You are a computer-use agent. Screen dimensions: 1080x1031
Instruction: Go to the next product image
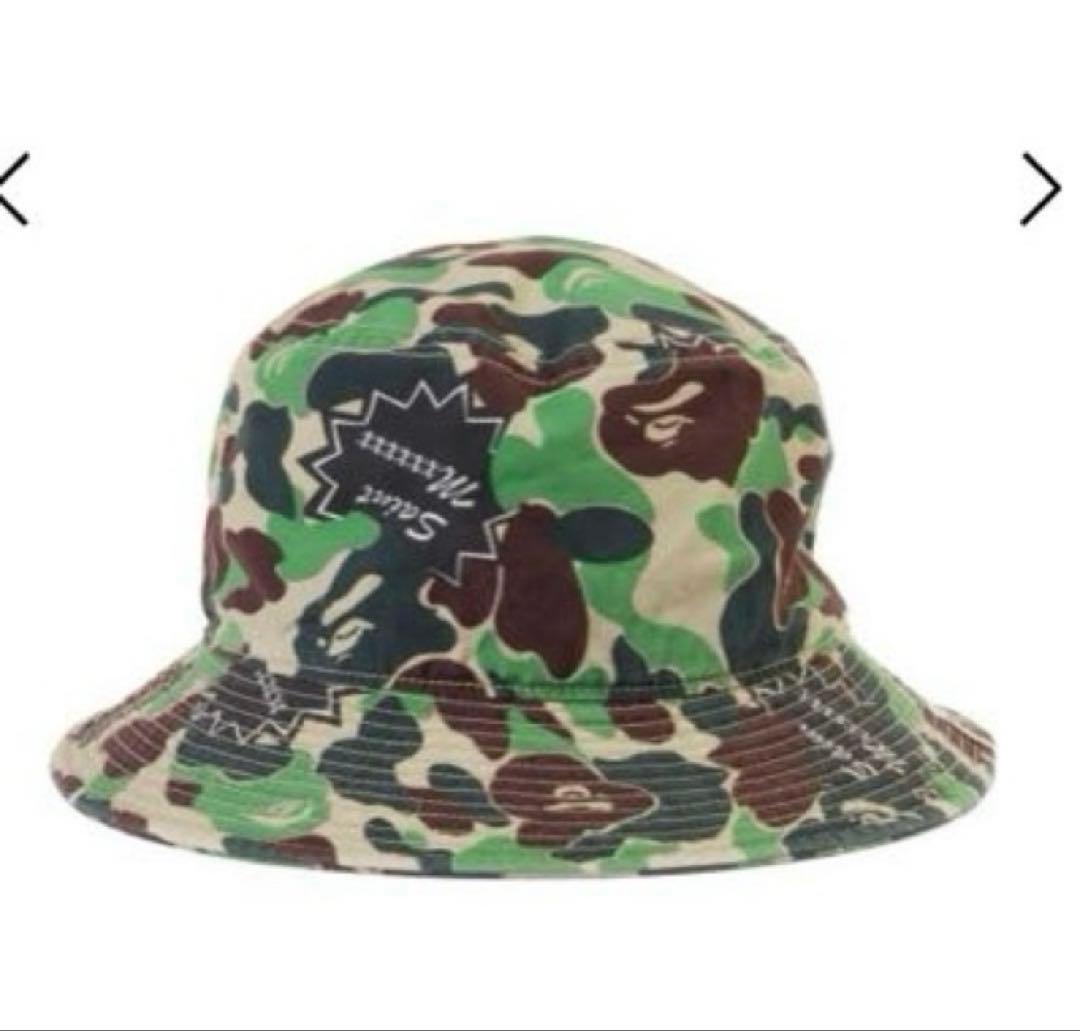(x=1040, y=188)
